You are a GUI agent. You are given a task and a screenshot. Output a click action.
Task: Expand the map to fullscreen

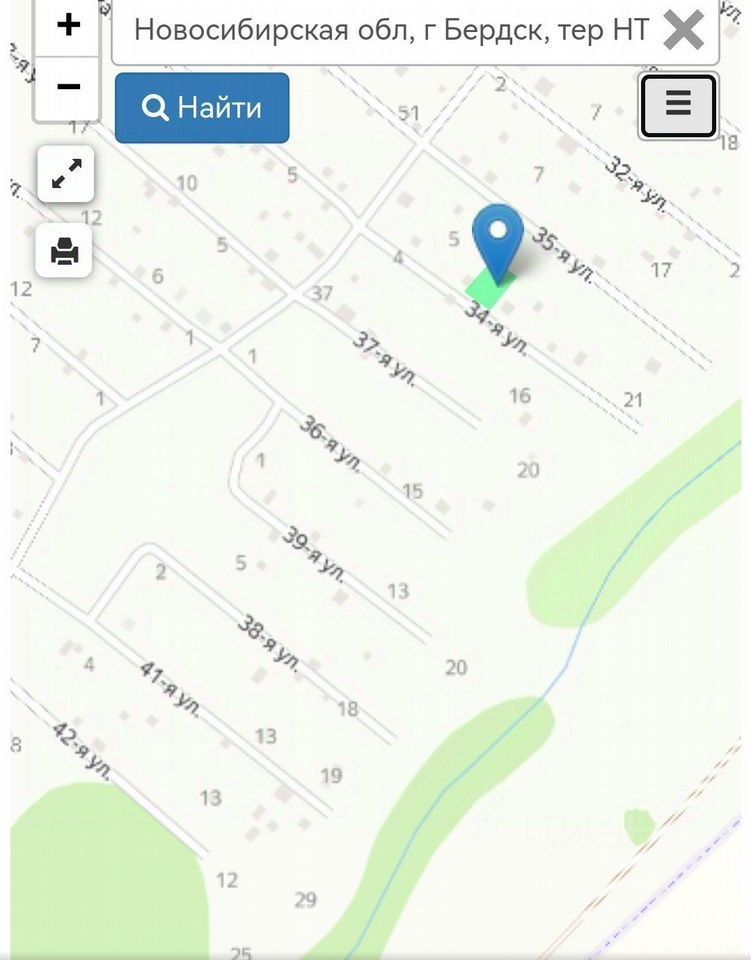(x=66, y=174)
